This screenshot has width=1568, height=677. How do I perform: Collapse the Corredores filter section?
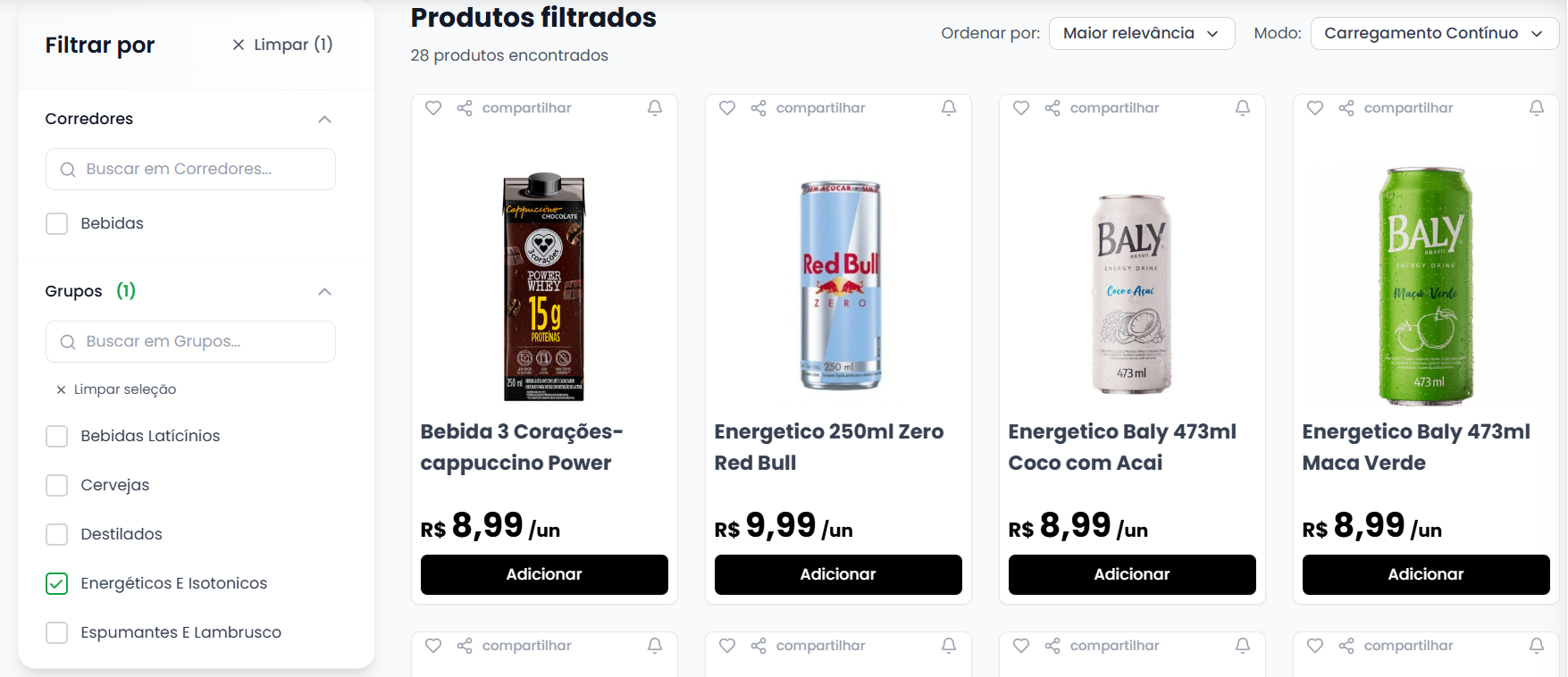point(324,119)
